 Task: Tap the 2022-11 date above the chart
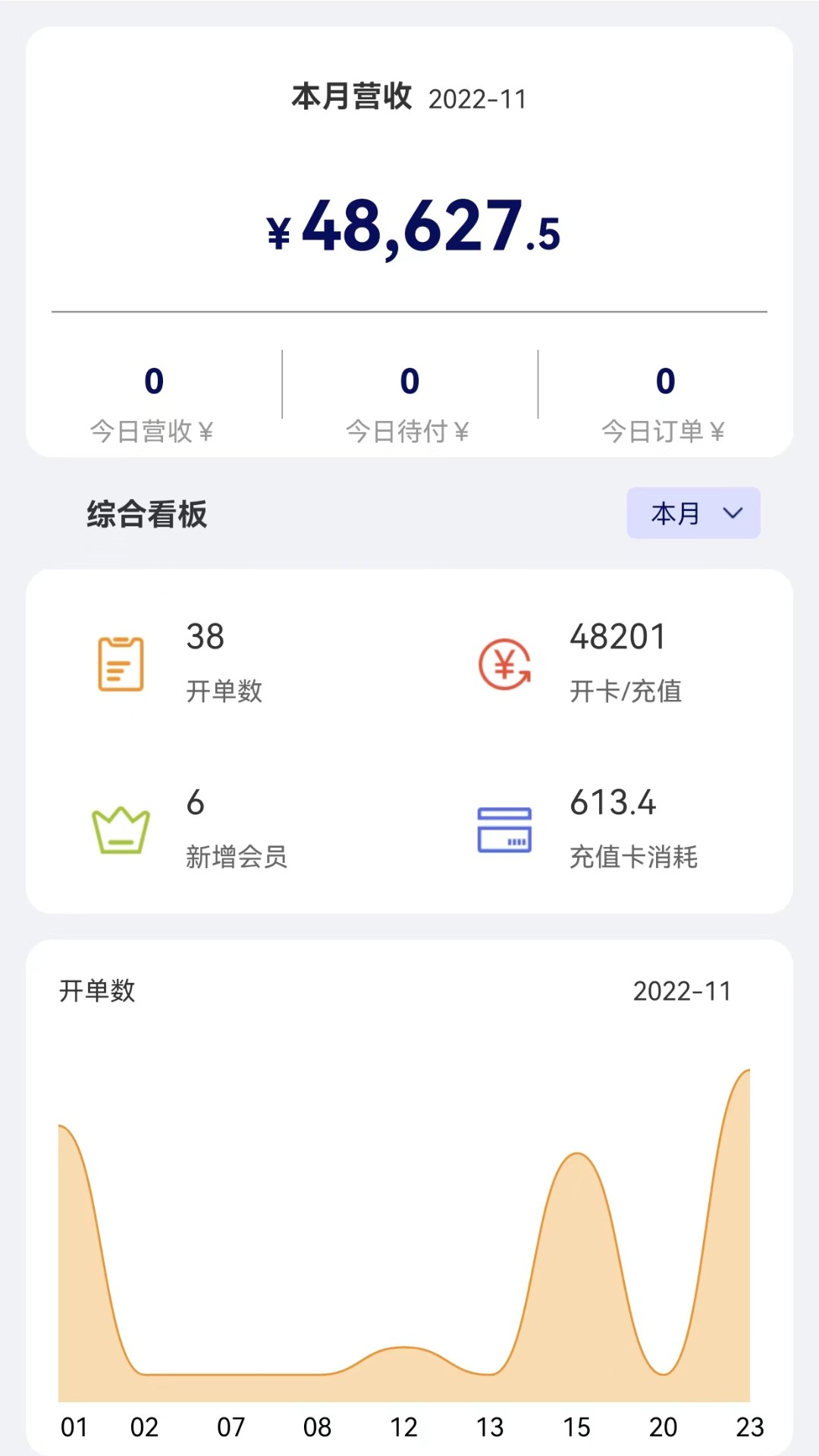click(682, 990)
